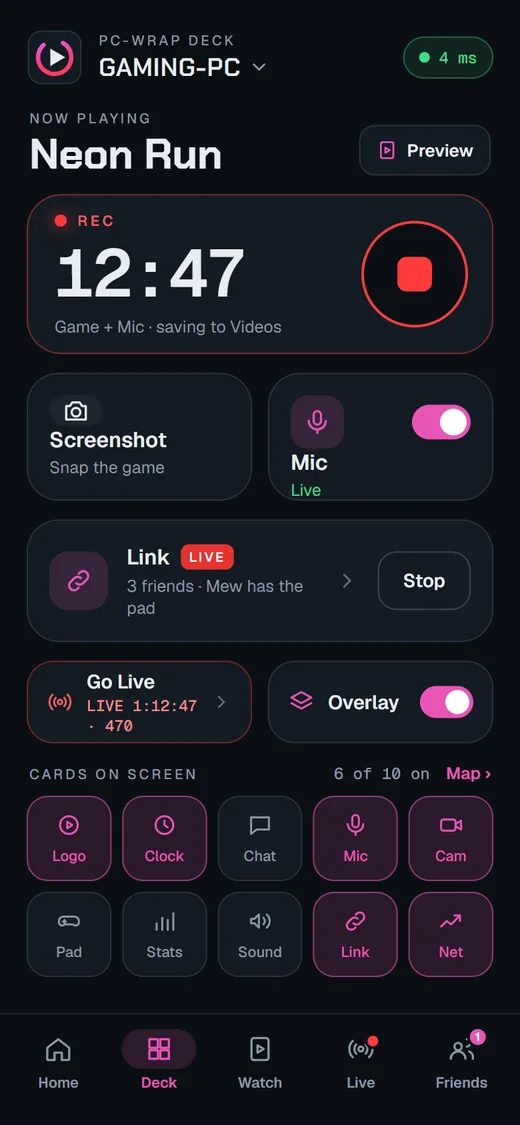Open the Link details row
520x1125 pixels.
[203, 580]
